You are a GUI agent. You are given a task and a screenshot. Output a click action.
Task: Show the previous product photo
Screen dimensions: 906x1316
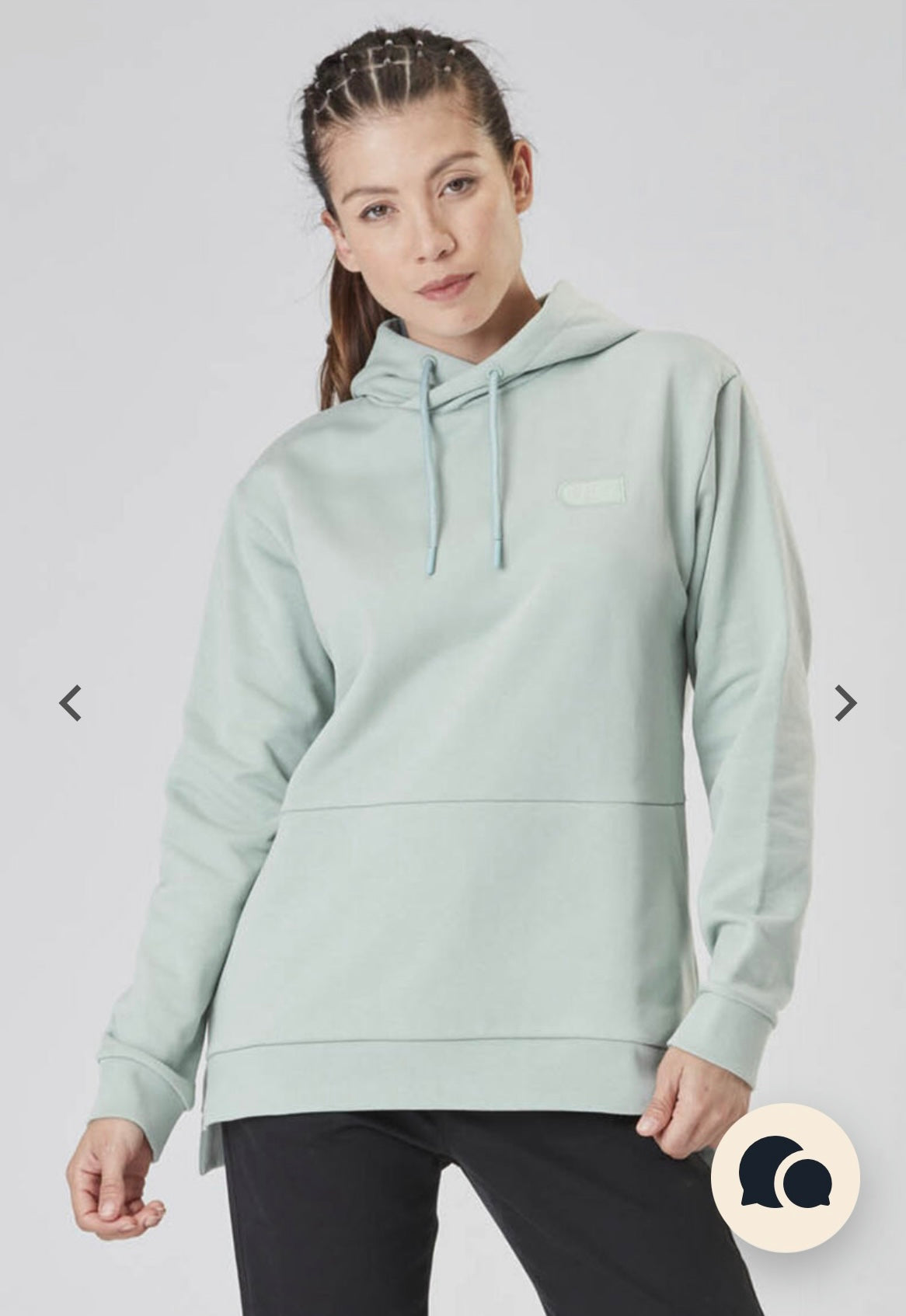click(x=71, y=705)
